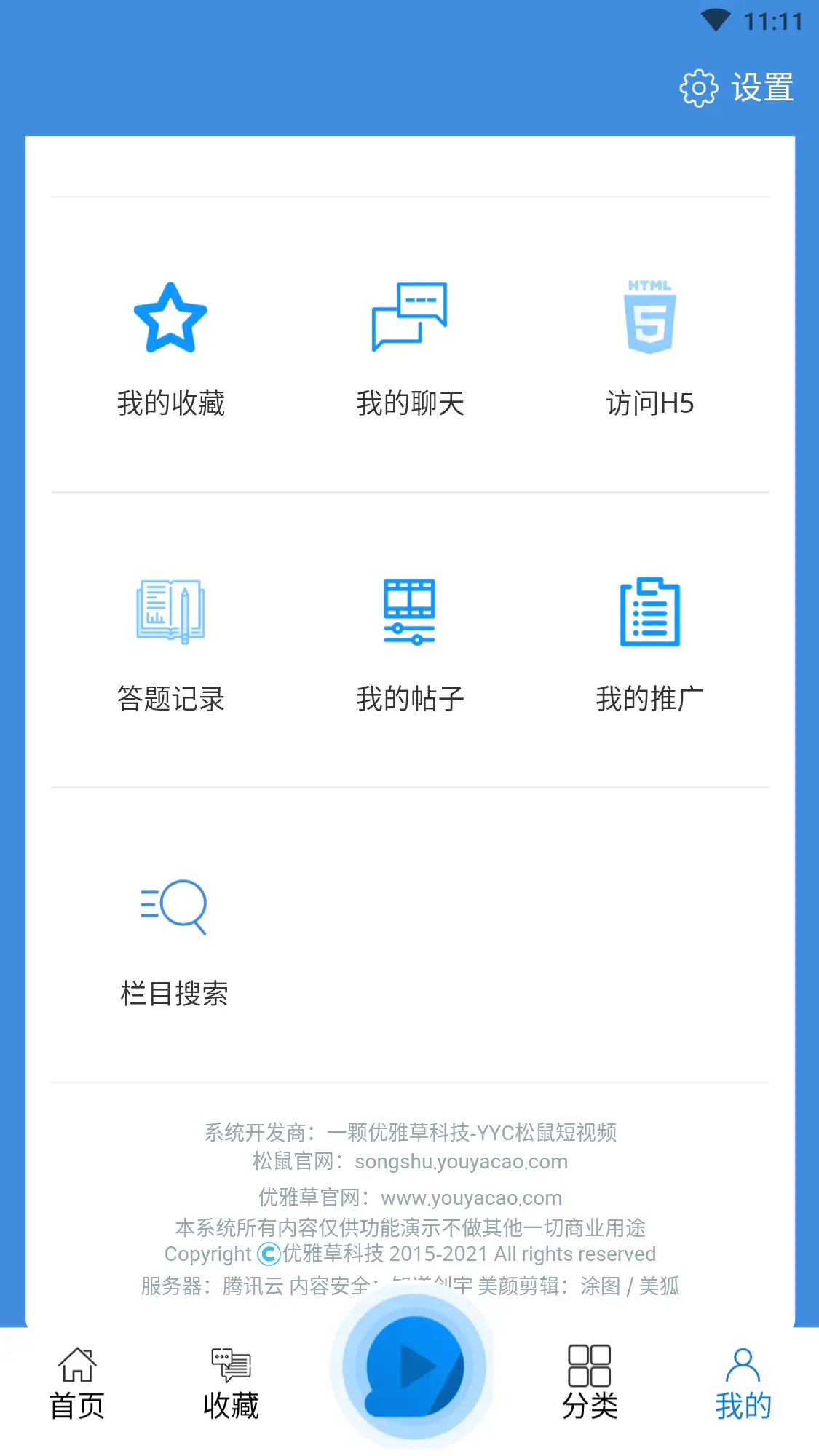
Task: View 答题记录 quiz records
Action: click(170, 644)
